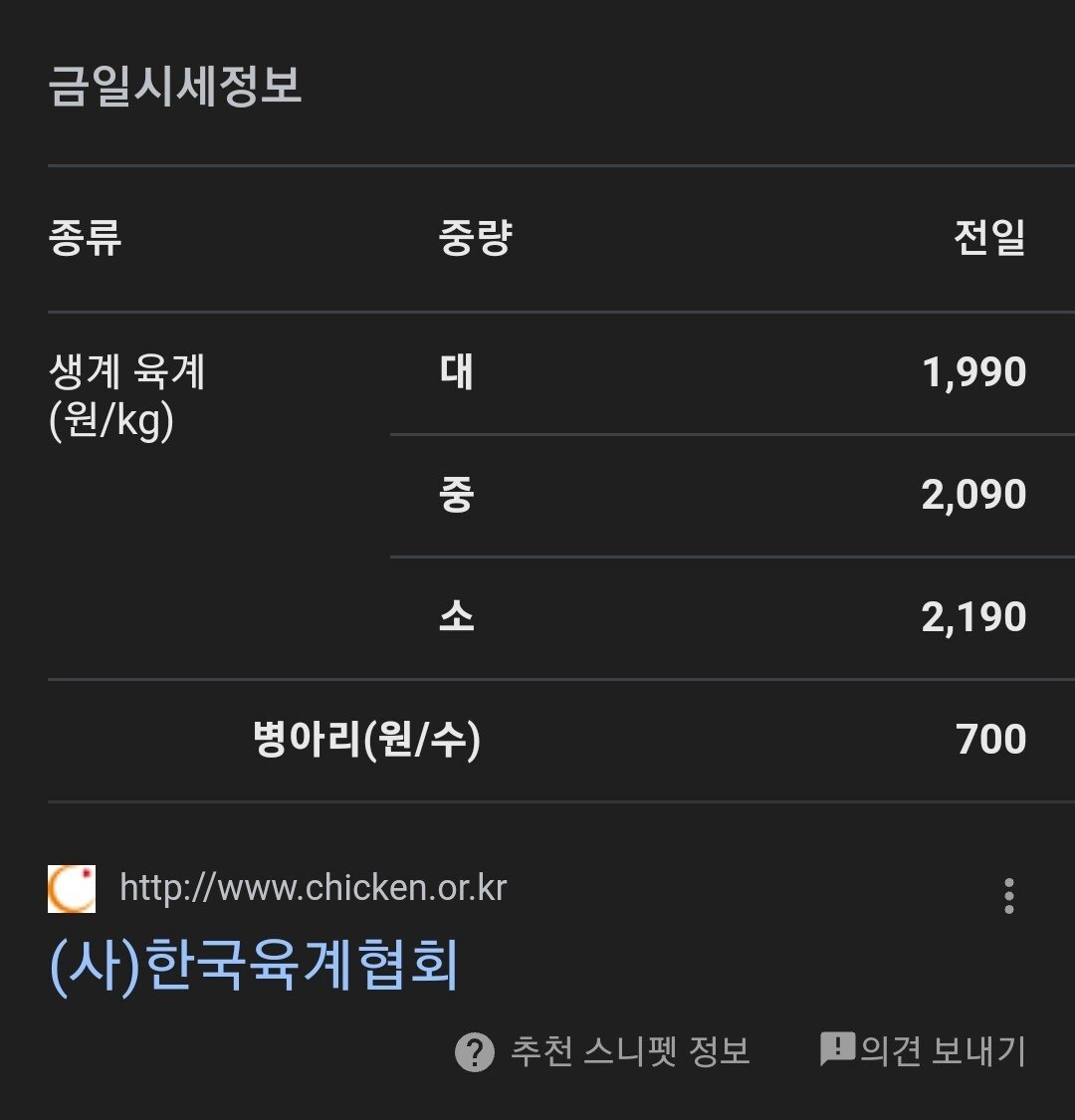The width and height of the screenshot is (1075, 1120).
Task: Open the three-dot menu beside chicken.or.kr
Action: tap(1008, 896)
